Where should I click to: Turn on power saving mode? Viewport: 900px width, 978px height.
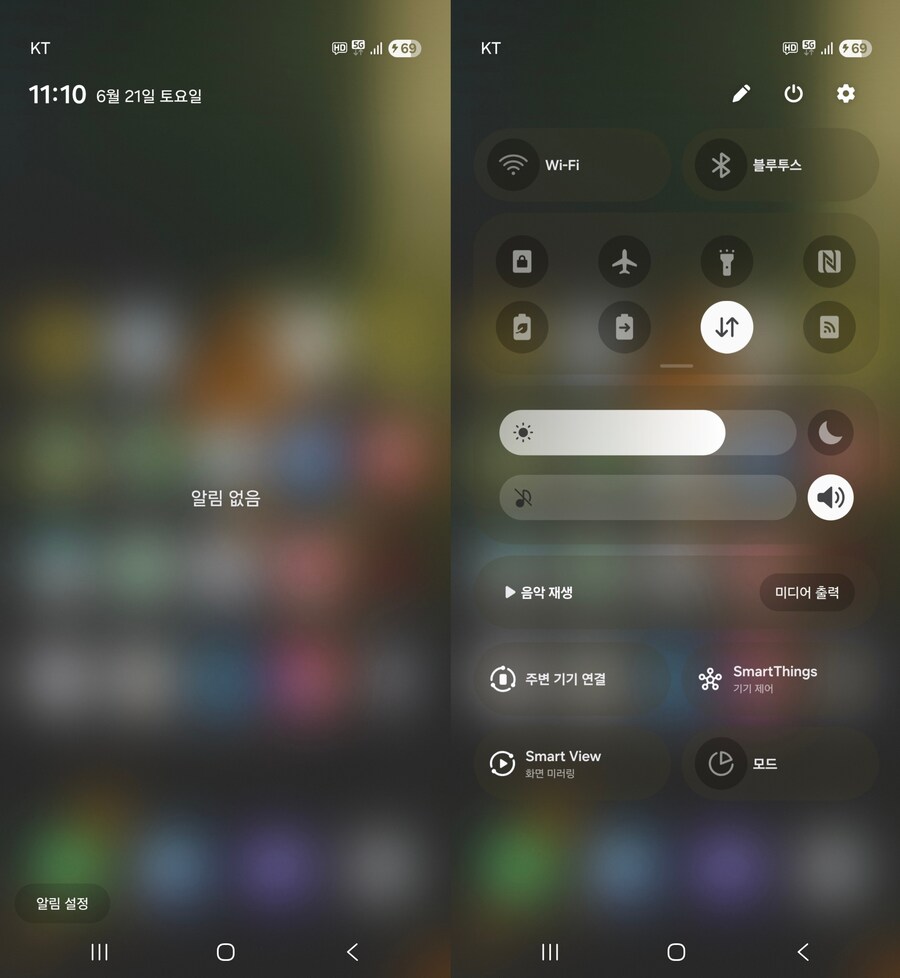[x=522, y=327]
